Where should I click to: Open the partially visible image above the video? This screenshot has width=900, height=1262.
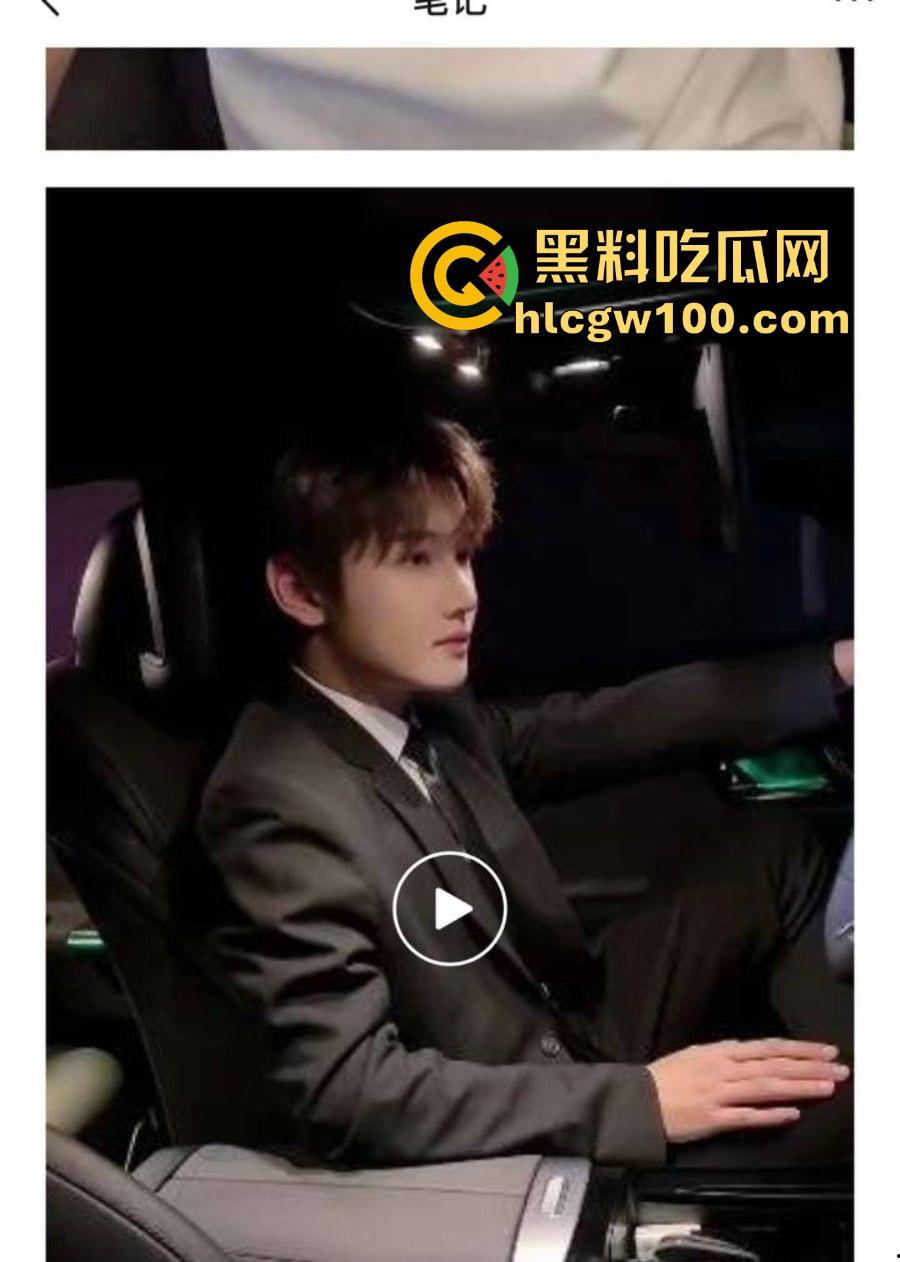pyautogui.click(x=449, y=98)
